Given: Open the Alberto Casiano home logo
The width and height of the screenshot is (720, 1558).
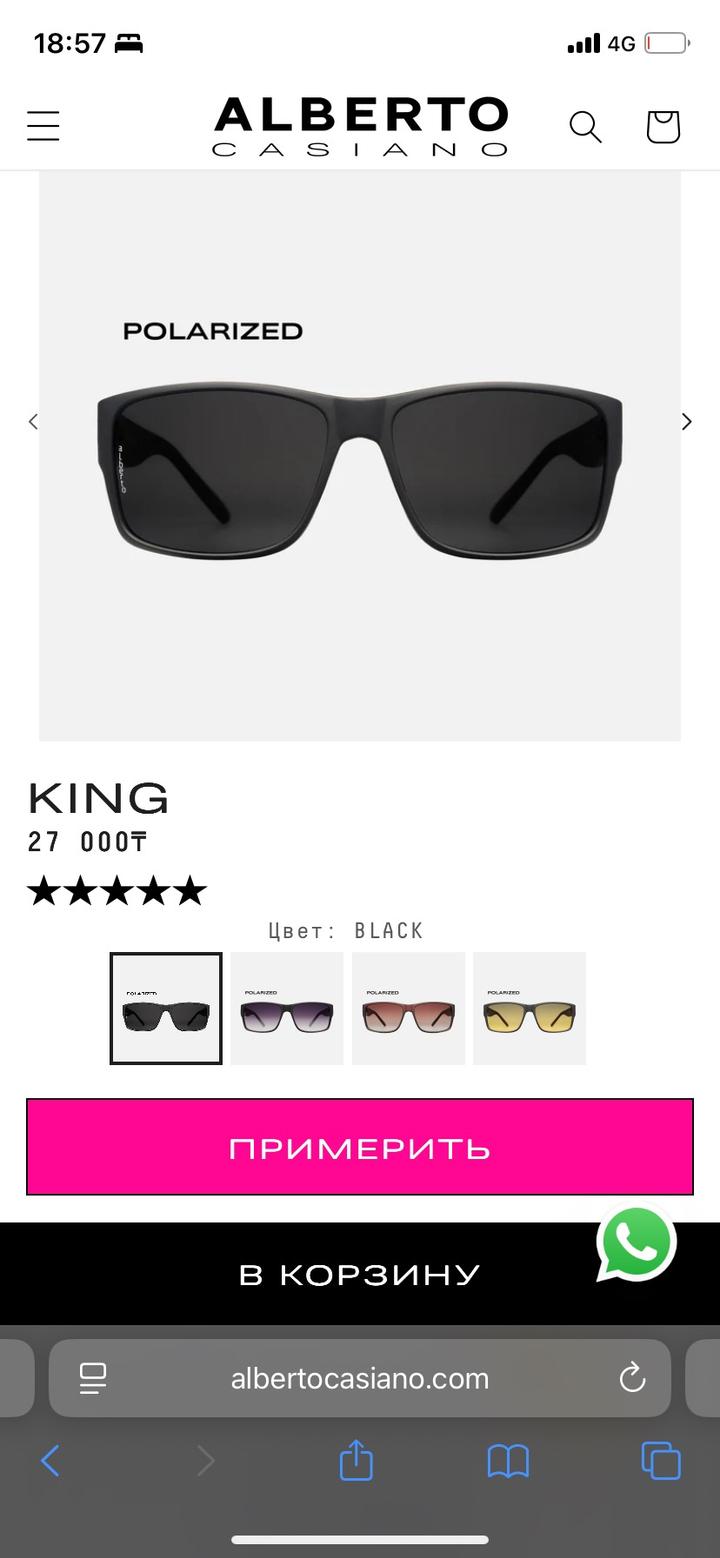Looking at the screenshot, I should (360, 127).
